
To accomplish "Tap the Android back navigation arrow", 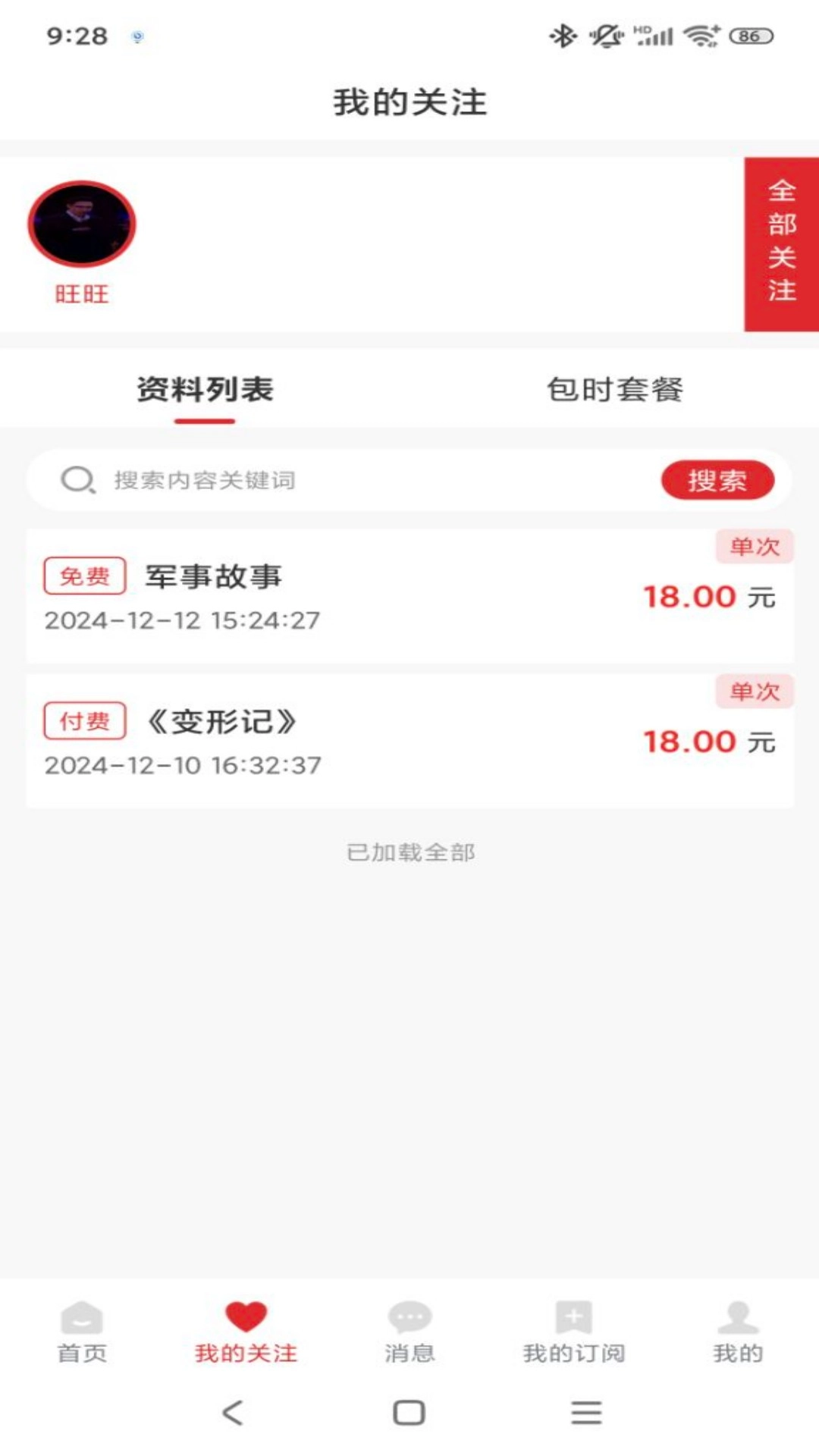I will coord(231,1413).
